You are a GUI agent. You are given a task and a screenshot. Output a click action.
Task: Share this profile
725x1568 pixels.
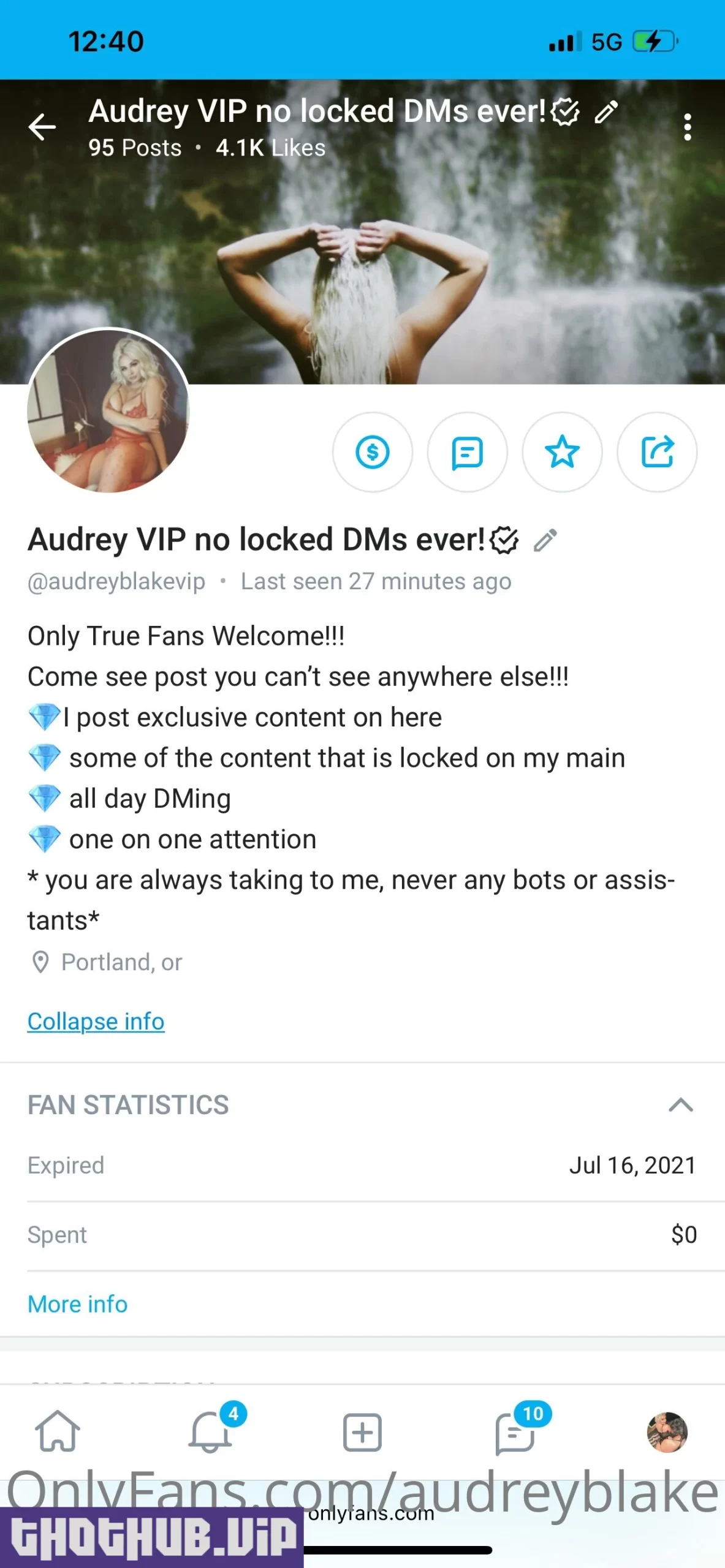tap(657, 453)
